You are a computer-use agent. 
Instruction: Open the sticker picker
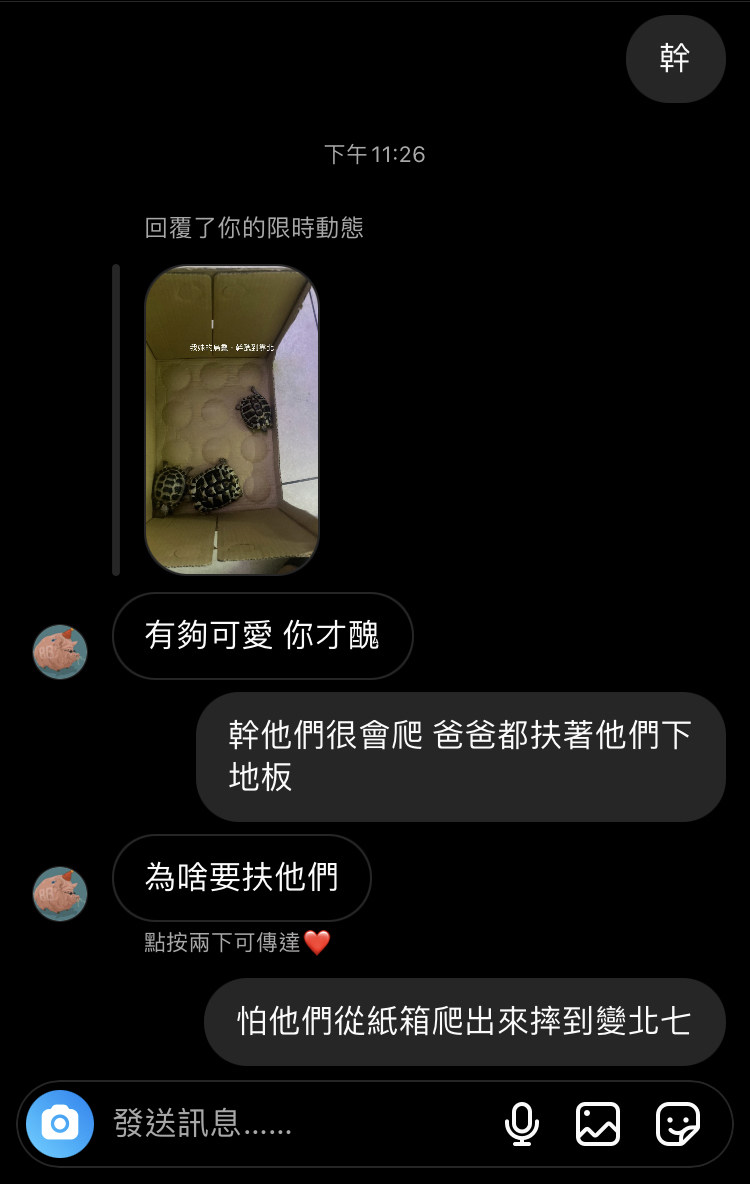[x=677, y=1124]
